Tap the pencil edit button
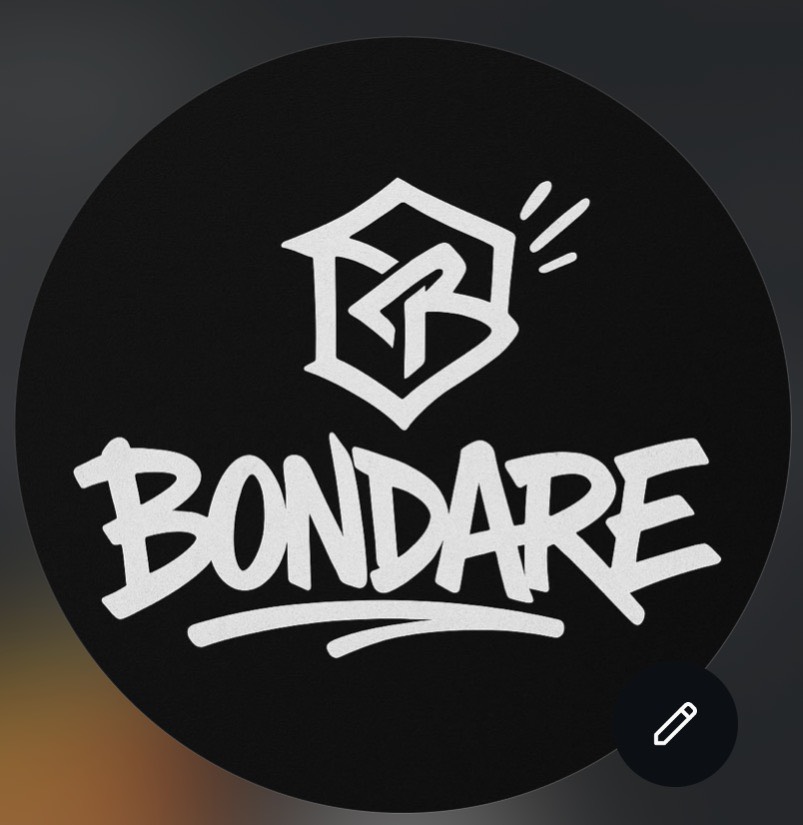The height and width of the screenshot is (825, 803). (x=675, y=724)
